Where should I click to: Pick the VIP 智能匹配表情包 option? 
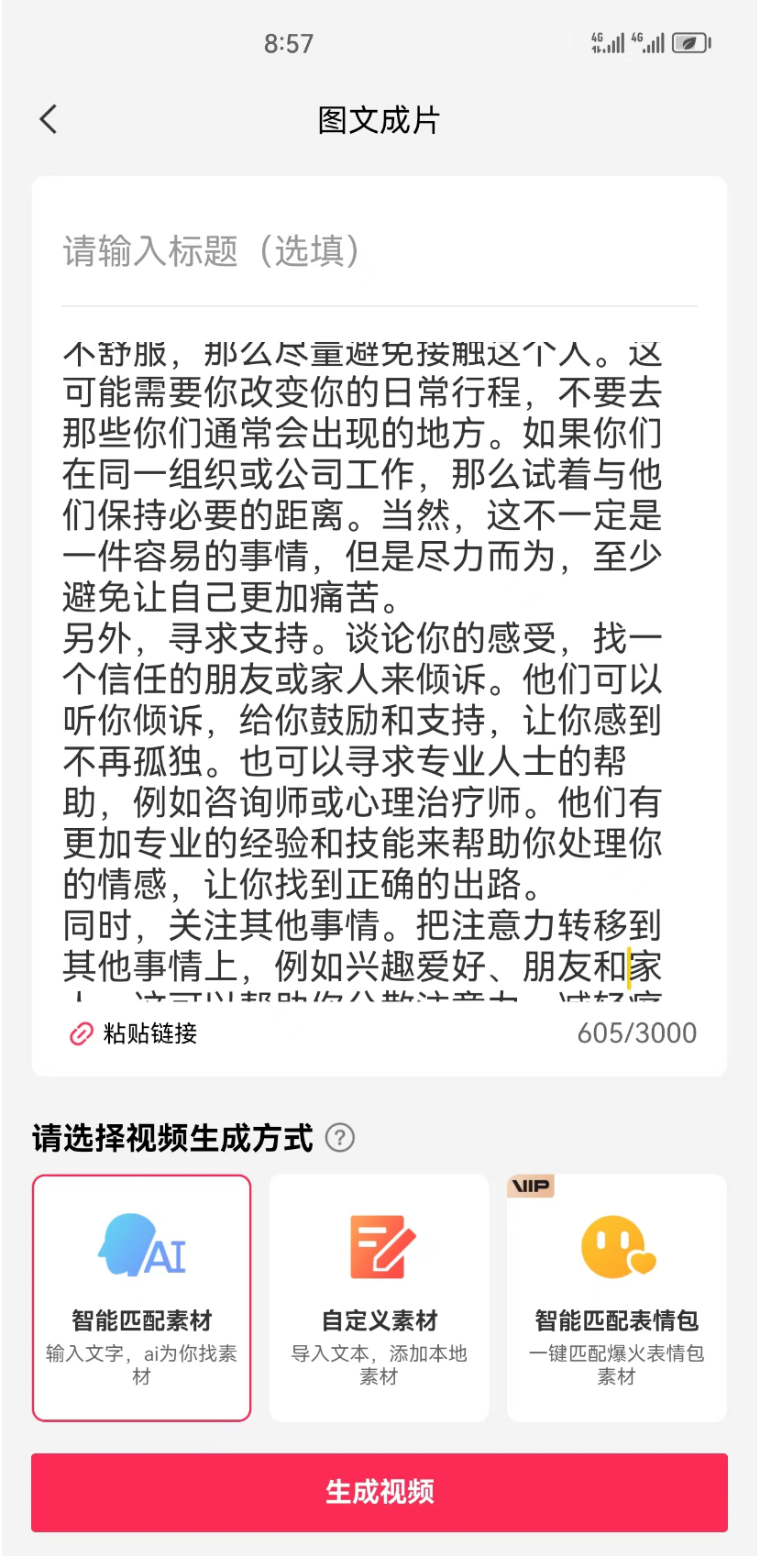(x=616, y=1297)
